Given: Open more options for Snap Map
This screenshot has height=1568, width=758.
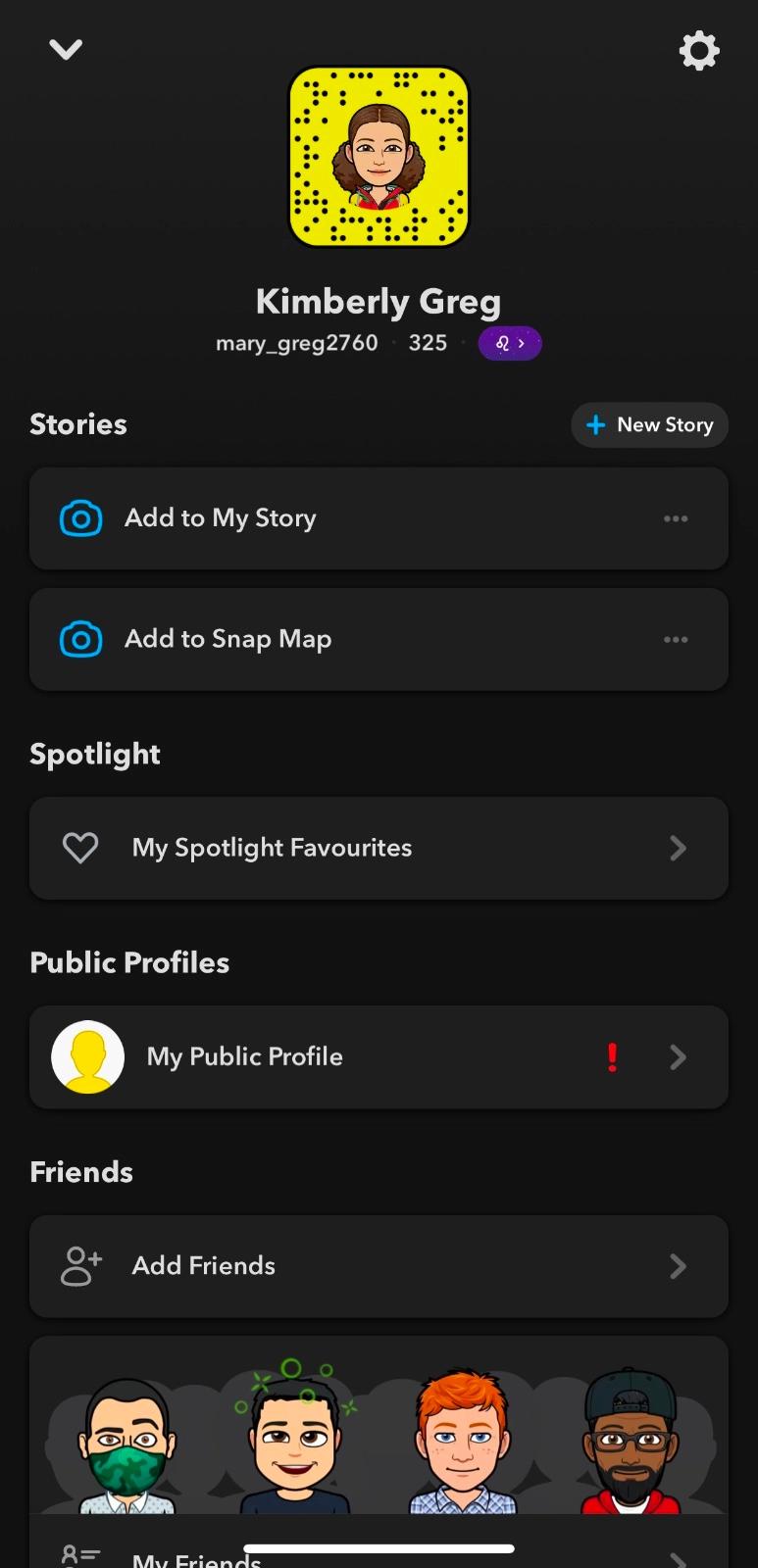Looking at the screenshot, I should click(676, 640).
